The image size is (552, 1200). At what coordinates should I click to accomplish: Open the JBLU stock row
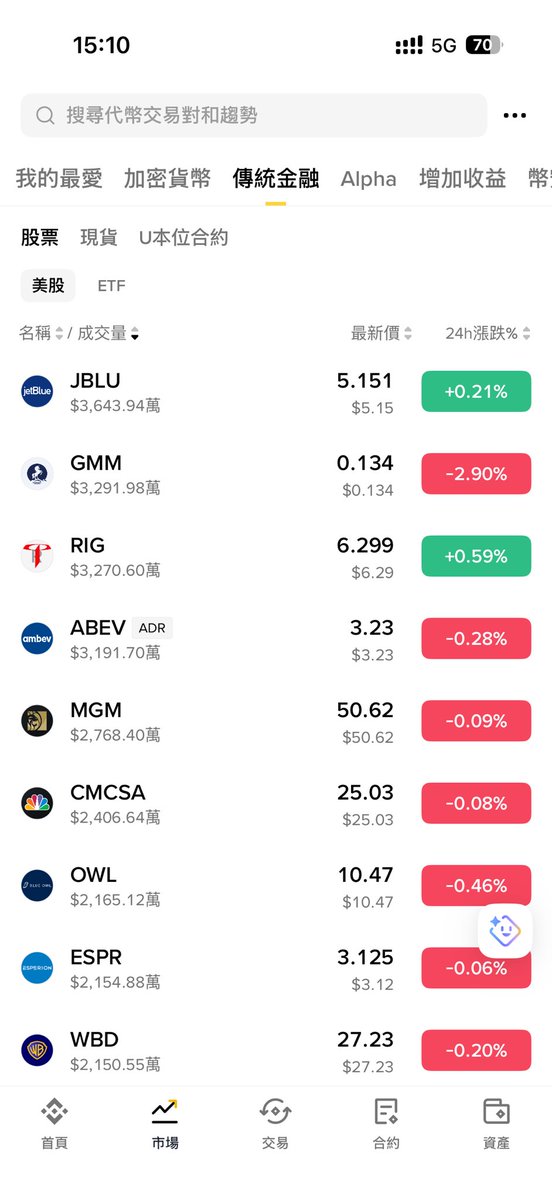pos(276,391)
